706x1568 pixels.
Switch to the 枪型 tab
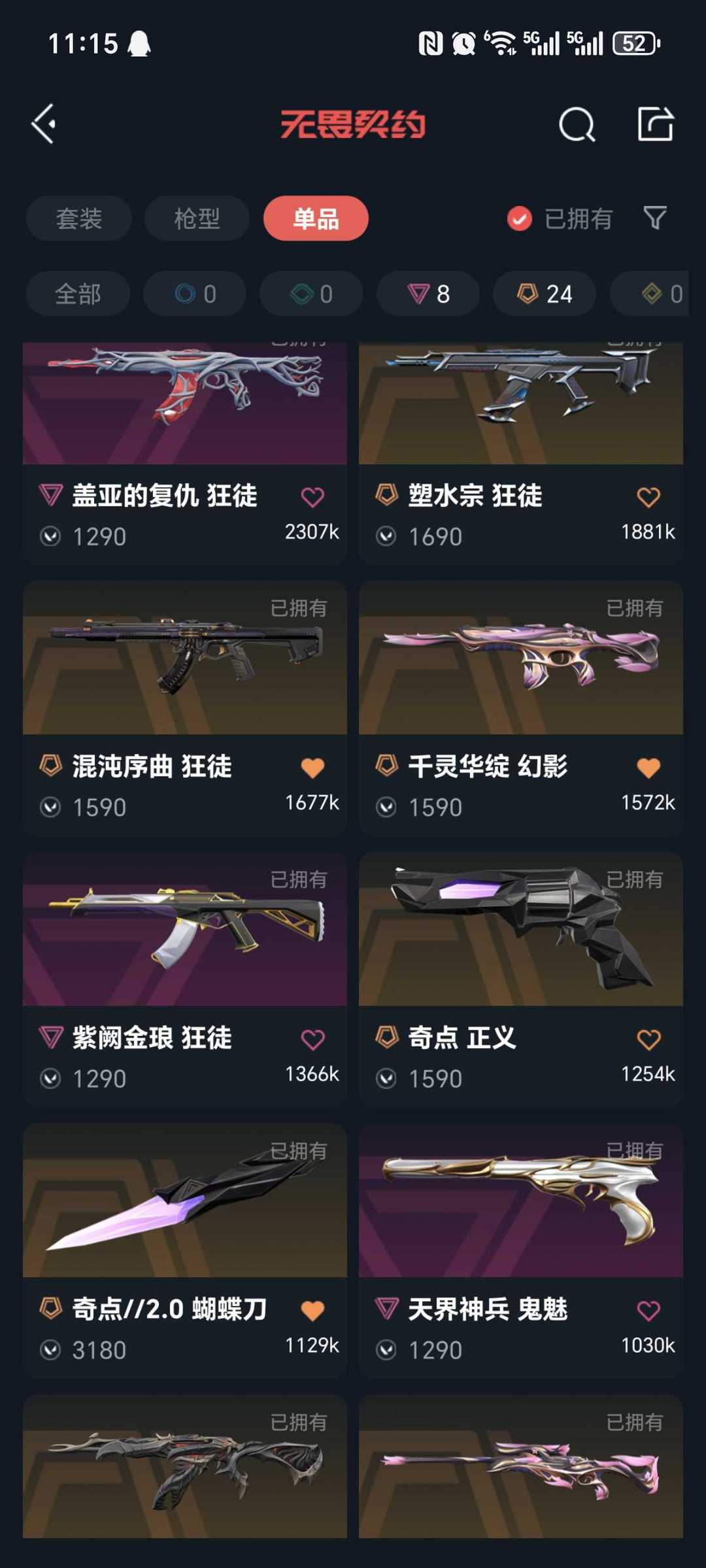pos(197,218)
